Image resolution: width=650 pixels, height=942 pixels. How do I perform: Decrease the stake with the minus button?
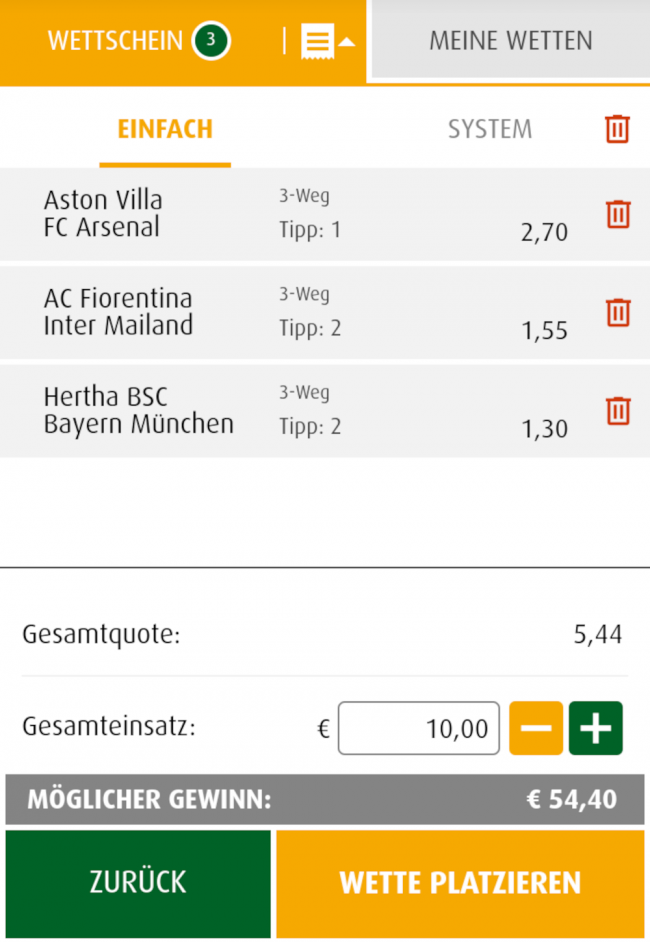tap(536, 728)
